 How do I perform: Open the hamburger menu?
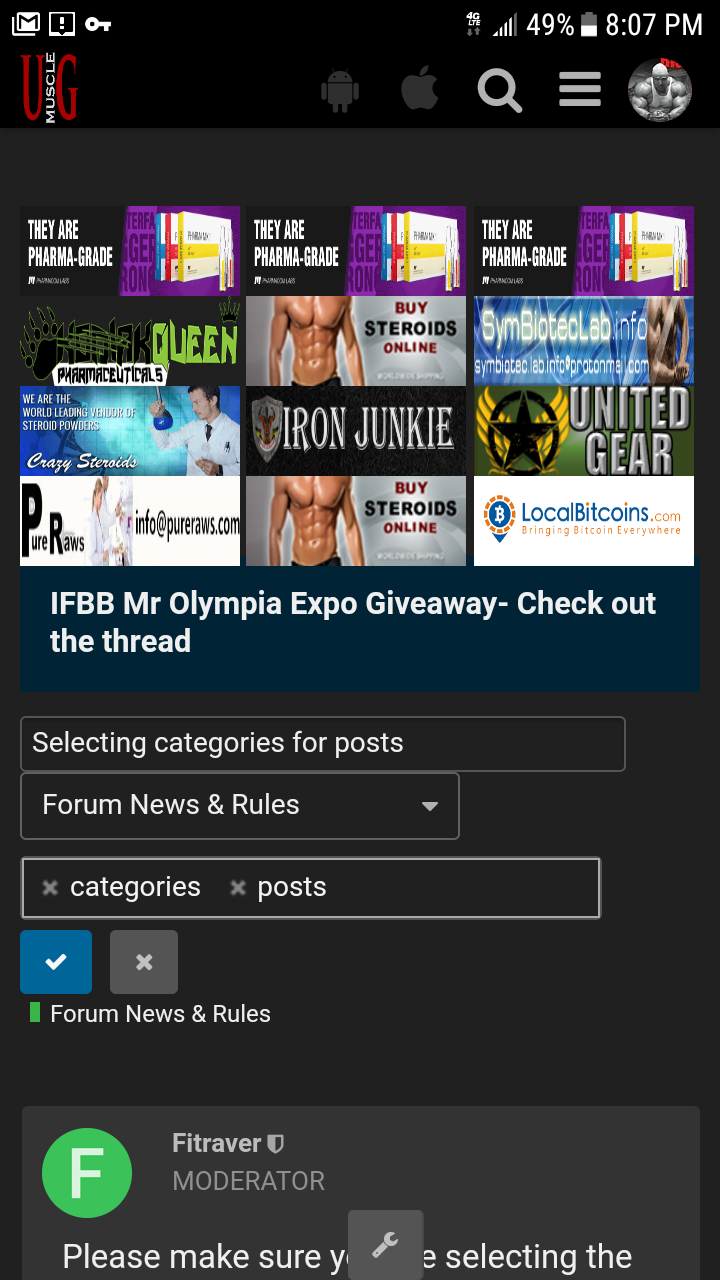pos(580,90)
